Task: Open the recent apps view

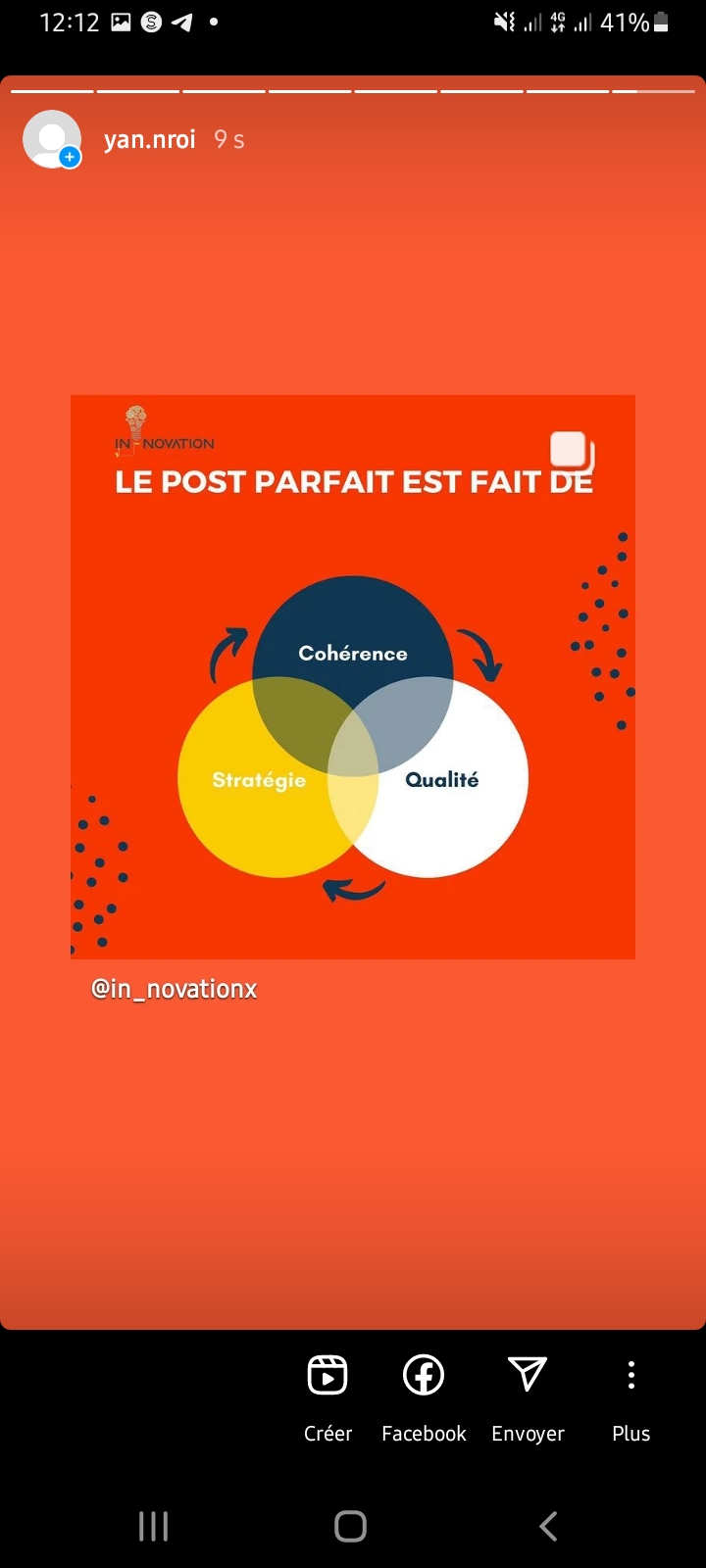Action: point(154,1526)
